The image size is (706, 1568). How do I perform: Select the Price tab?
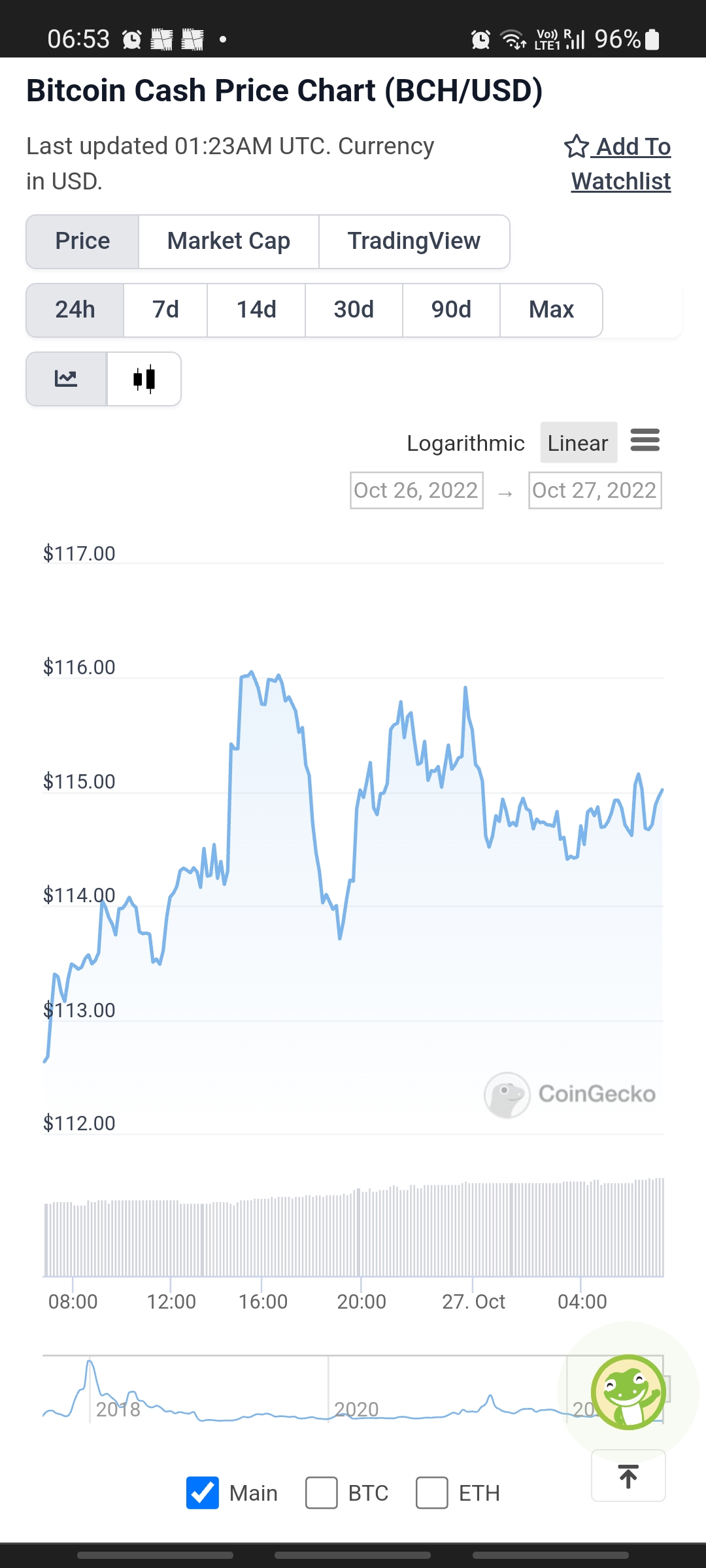click(x=82, y=241)
